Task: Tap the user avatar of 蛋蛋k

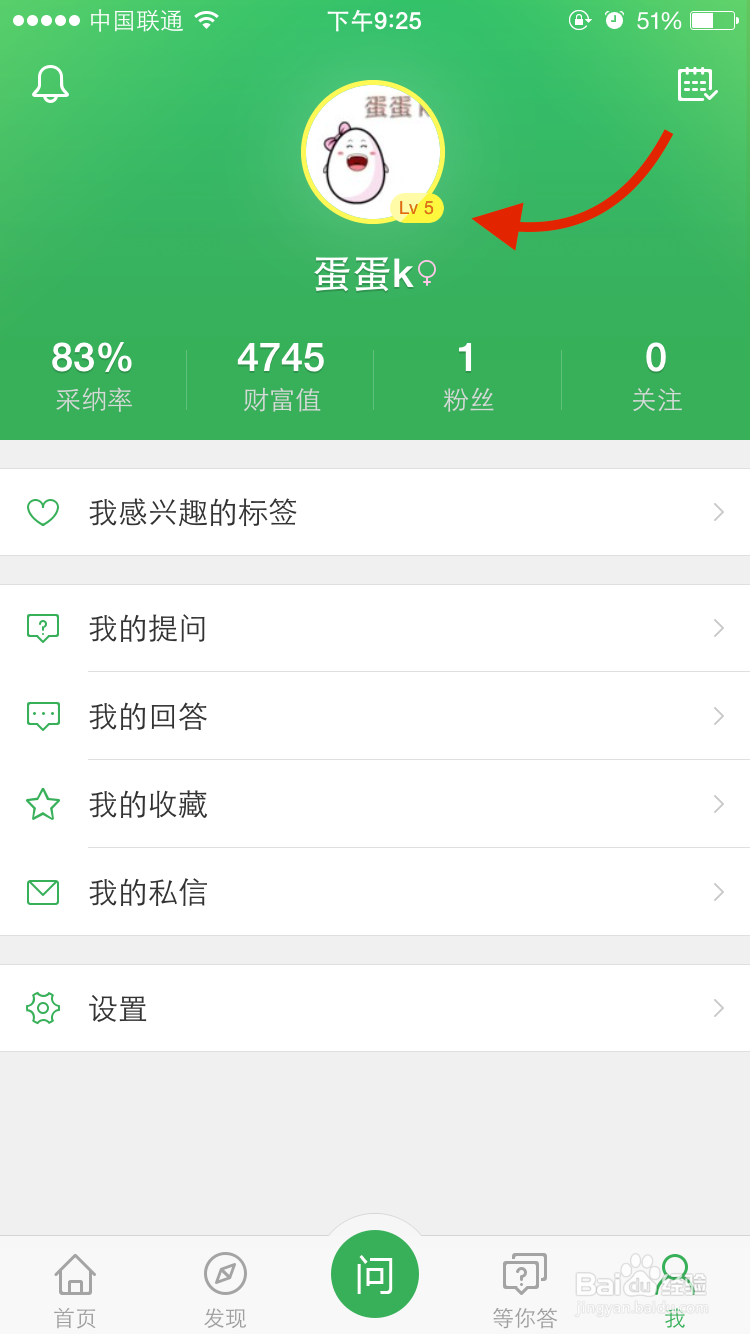Action: 374,150
